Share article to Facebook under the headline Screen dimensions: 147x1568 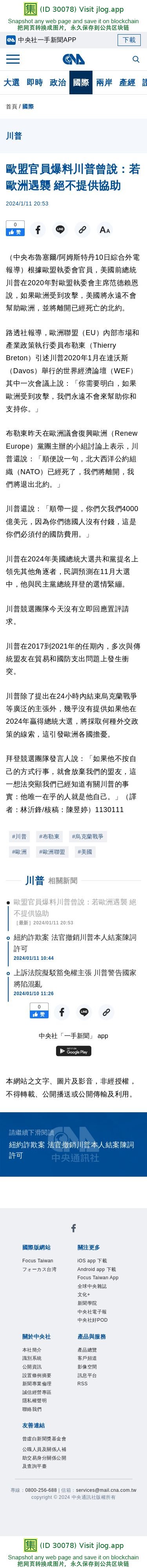coord(38,229)
